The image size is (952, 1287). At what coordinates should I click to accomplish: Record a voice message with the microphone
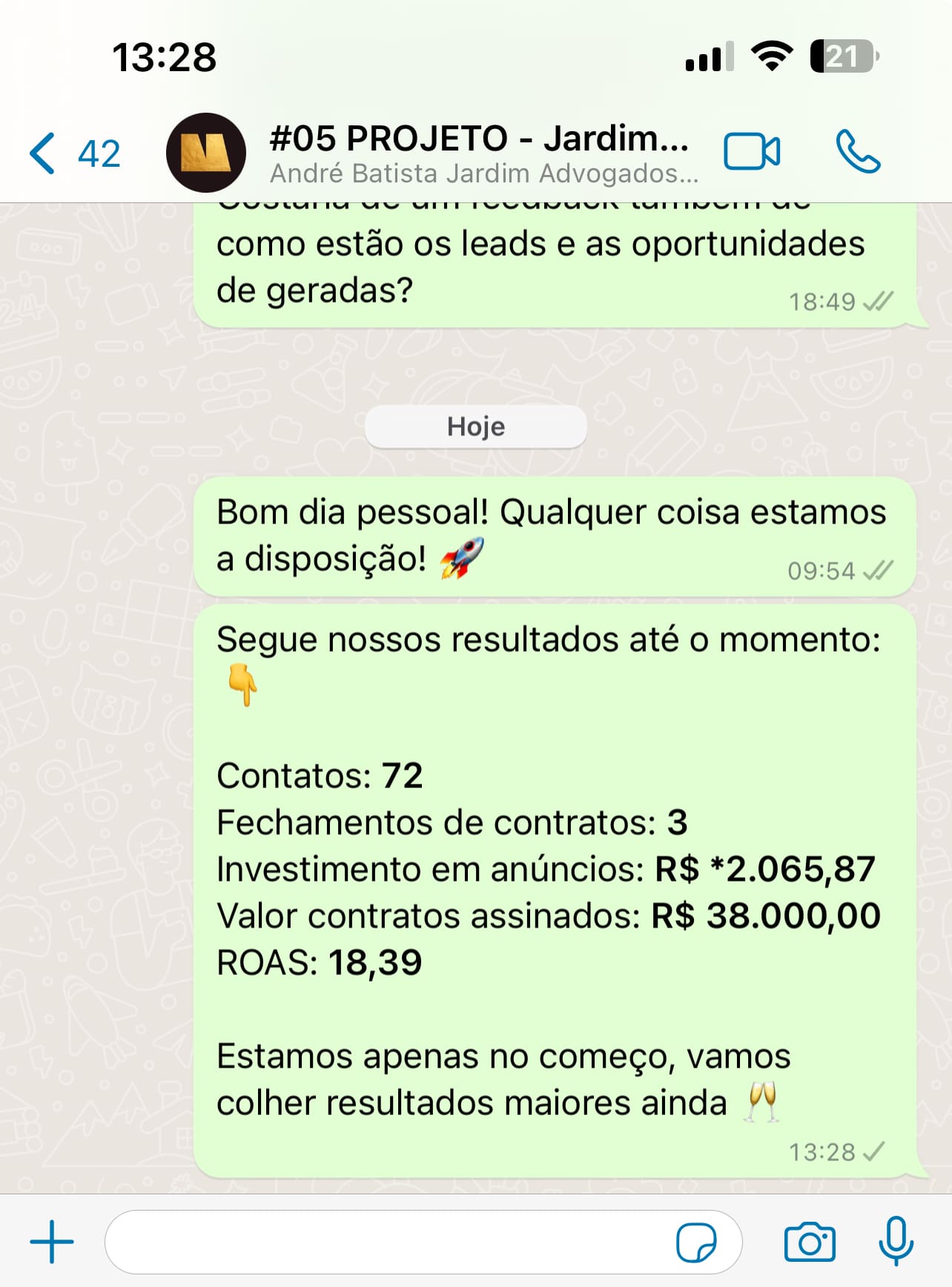pos(896,1240)
